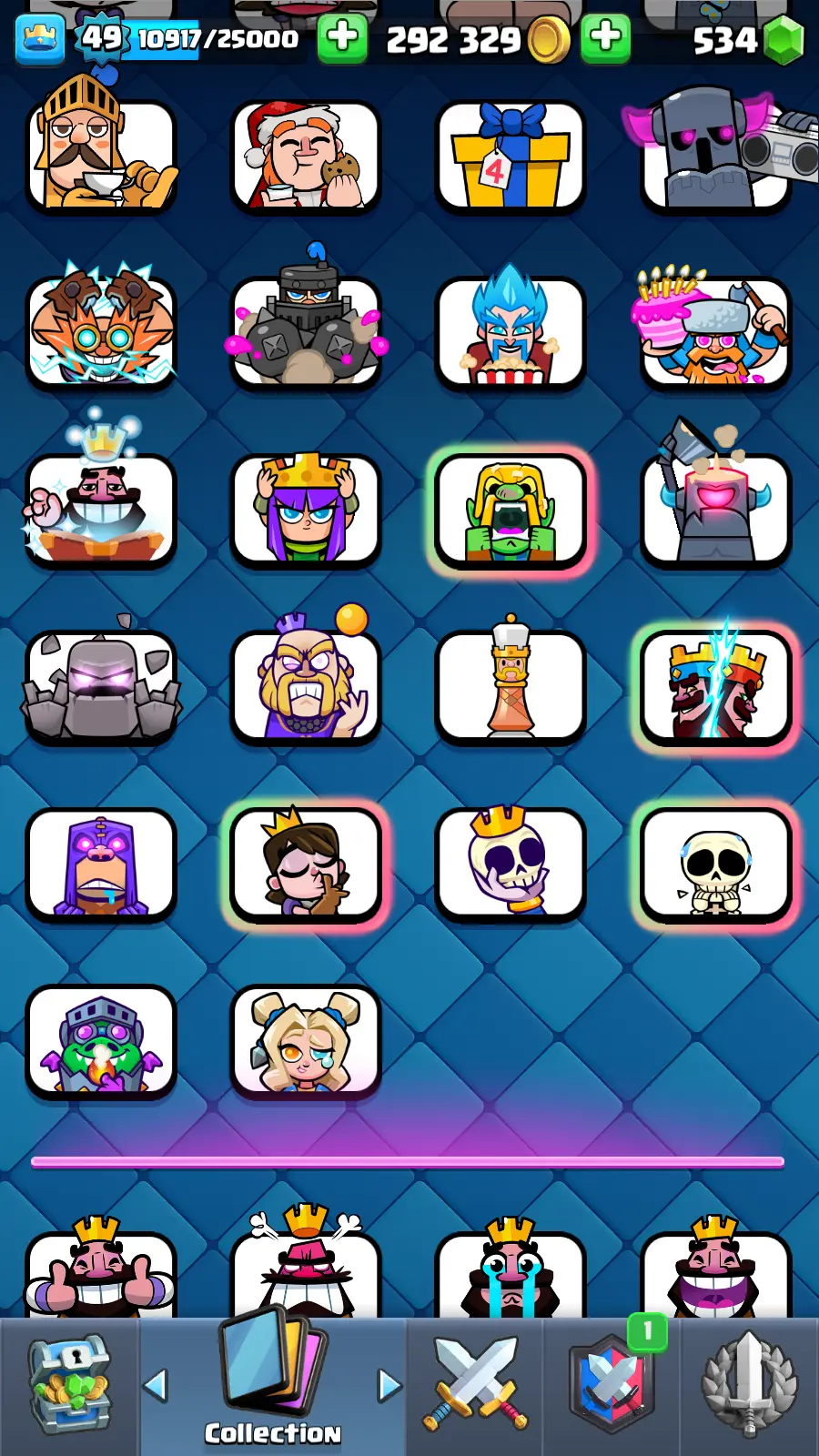Screen dimensions: 819x1456
Task: Tap the right arrow beside Collection
Action: [x=389, y=1385]
